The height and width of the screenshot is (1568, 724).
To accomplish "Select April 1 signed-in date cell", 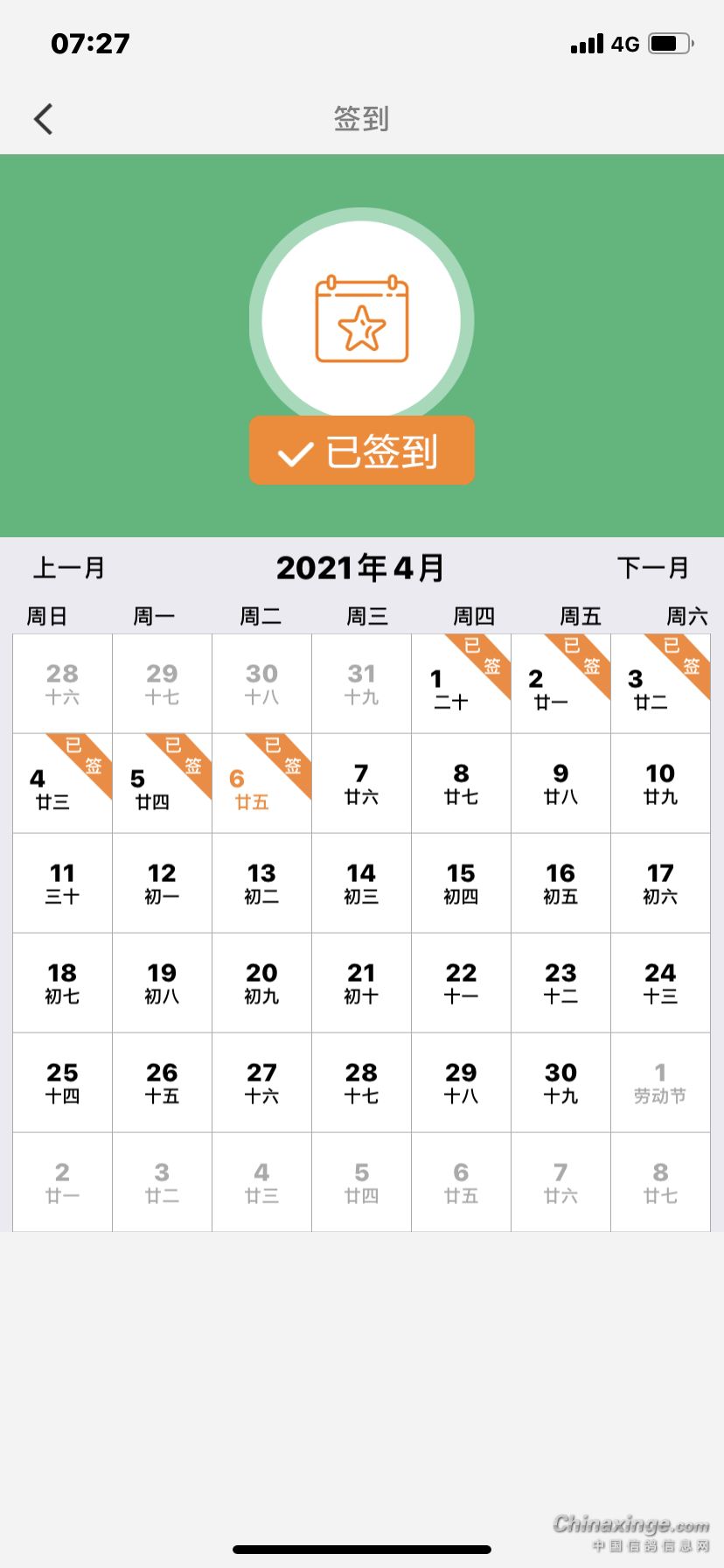I will 461,683.
